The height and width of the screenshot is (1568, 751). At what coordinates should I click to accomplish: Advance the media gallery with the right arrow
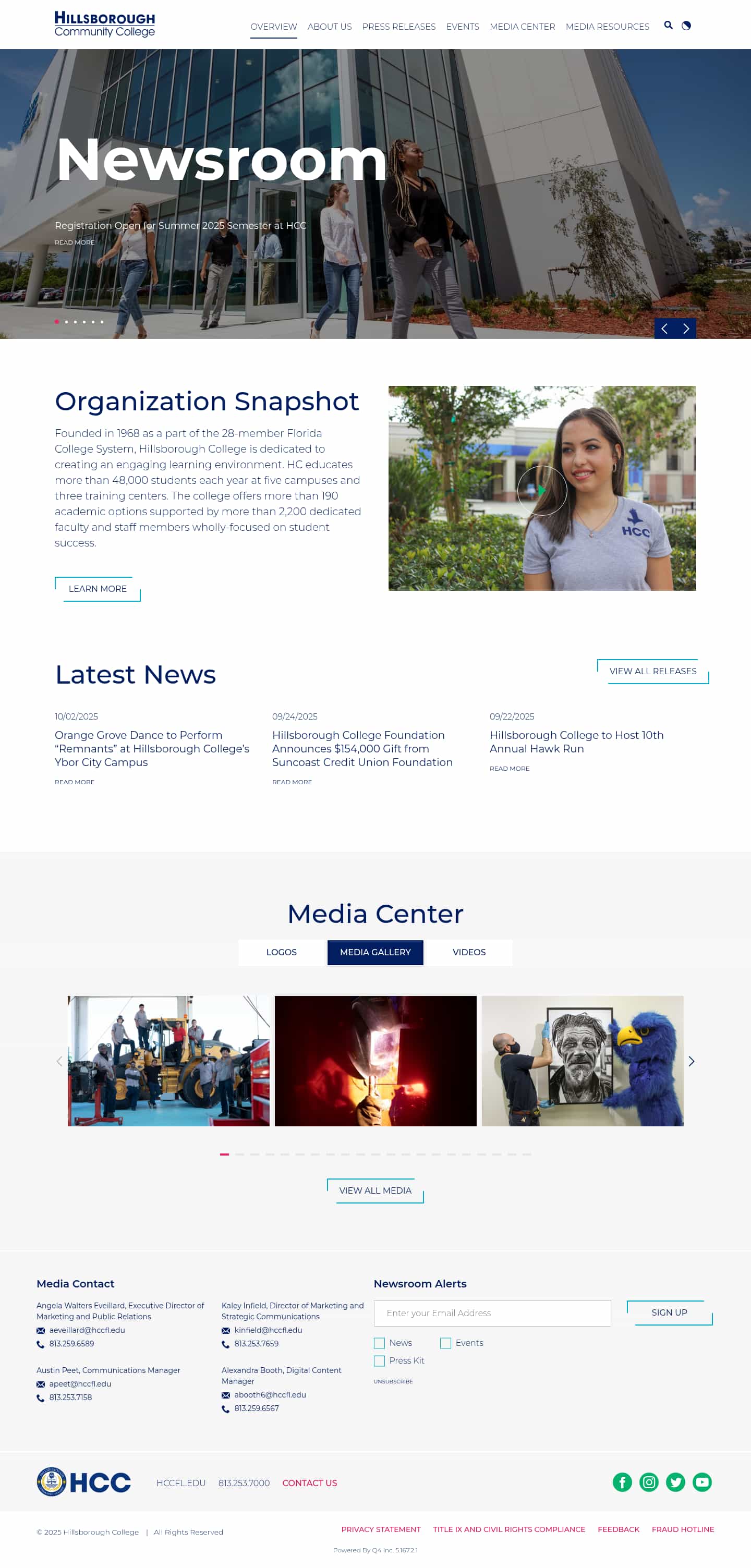tap(691, 1061)
